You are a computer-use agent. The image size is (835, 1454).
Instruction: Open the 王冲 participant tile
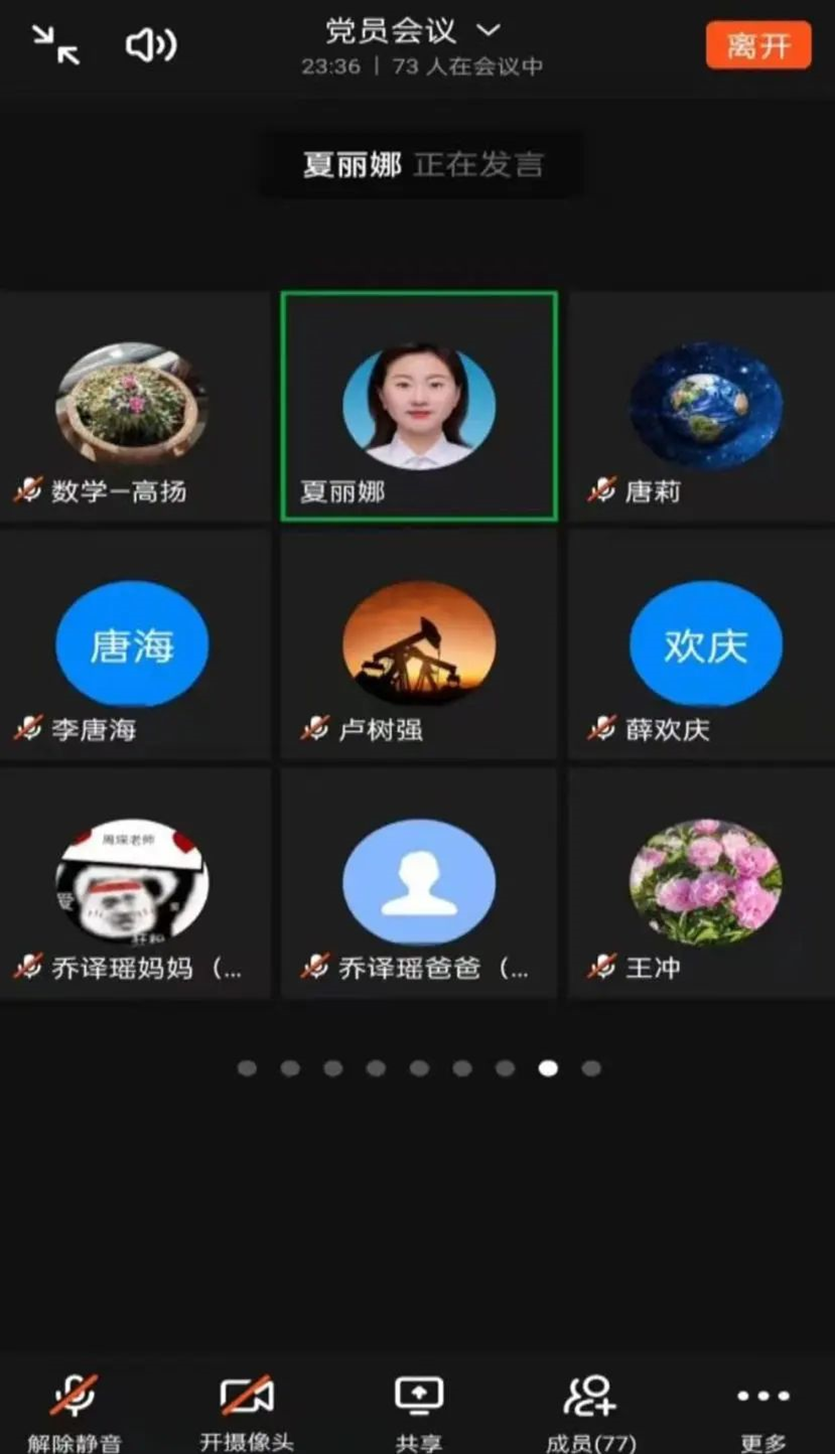(705, 883)
